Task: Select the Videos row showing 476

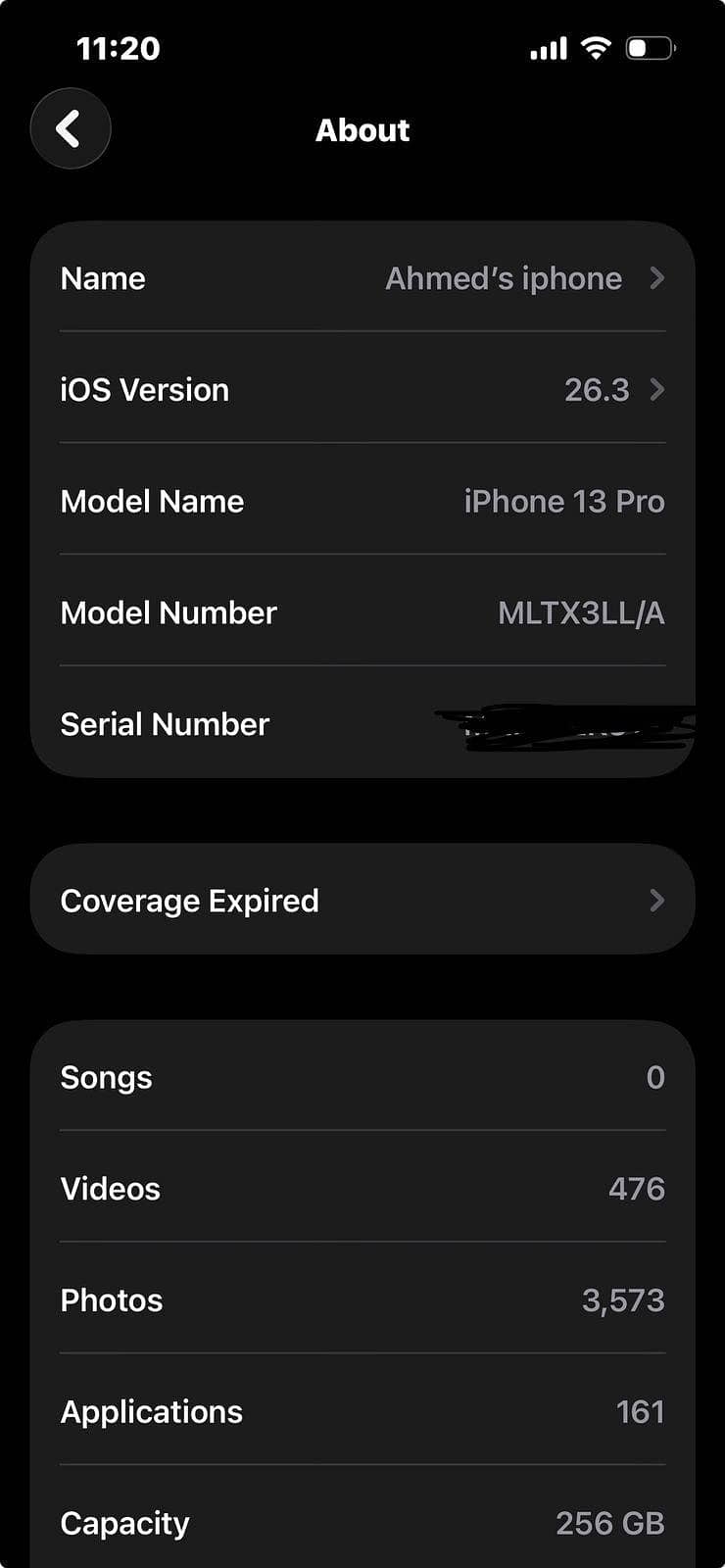Action: point(362,1189)
